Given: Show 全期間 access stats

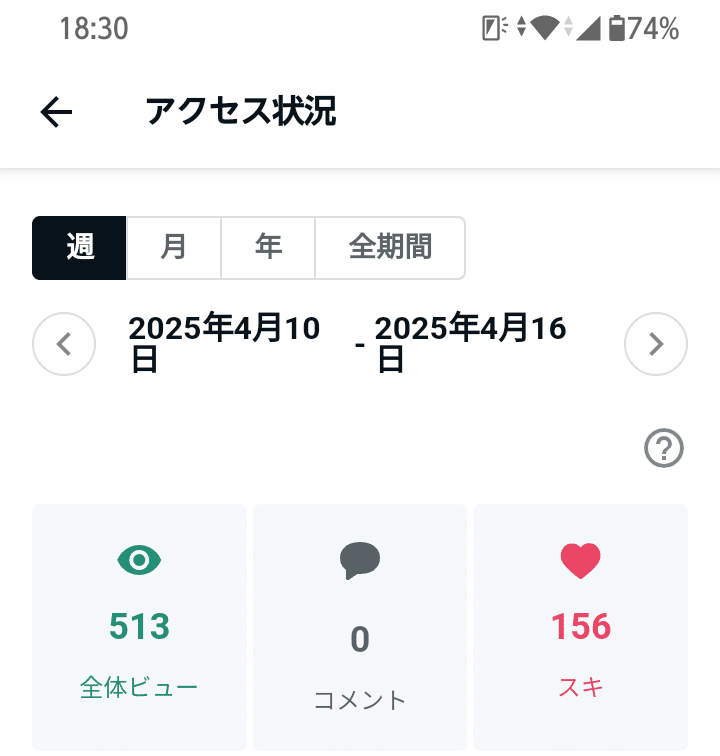Looking at the screenshot, I should pyautogui.click(x=390, y=247).
